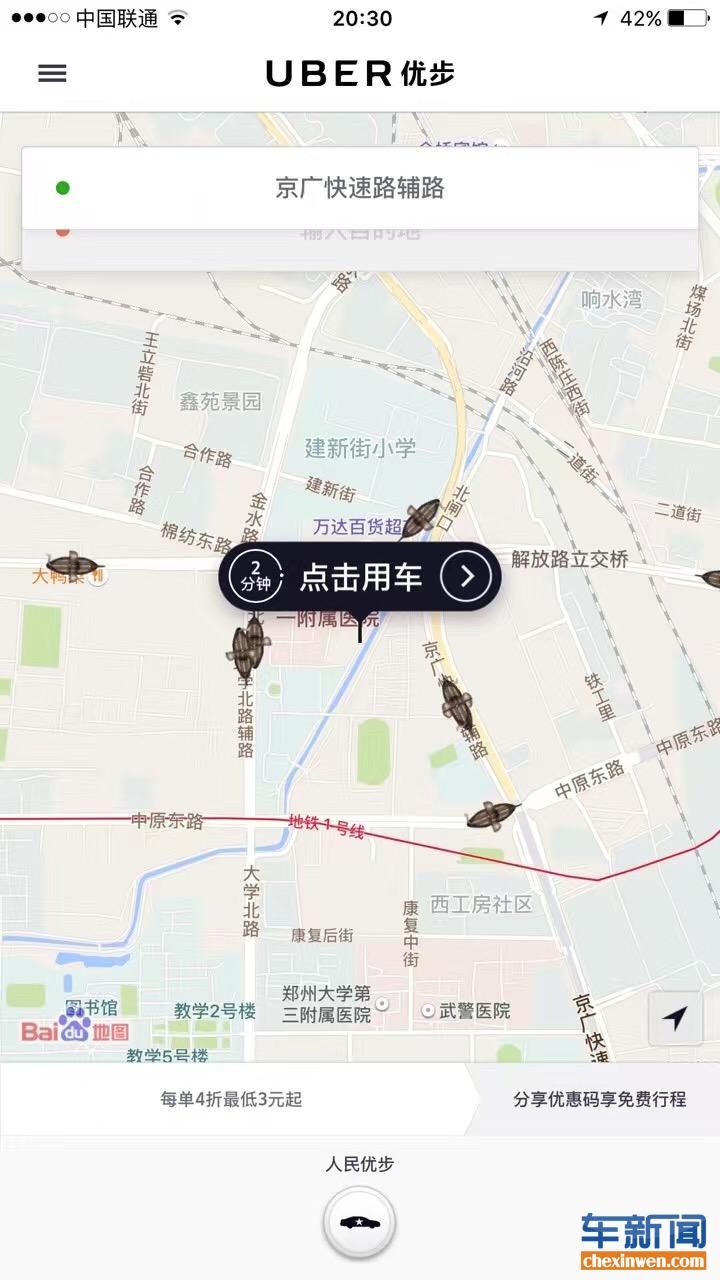Recenter map with location arrow button
720x1280 pixels.
pos(675,1019)
